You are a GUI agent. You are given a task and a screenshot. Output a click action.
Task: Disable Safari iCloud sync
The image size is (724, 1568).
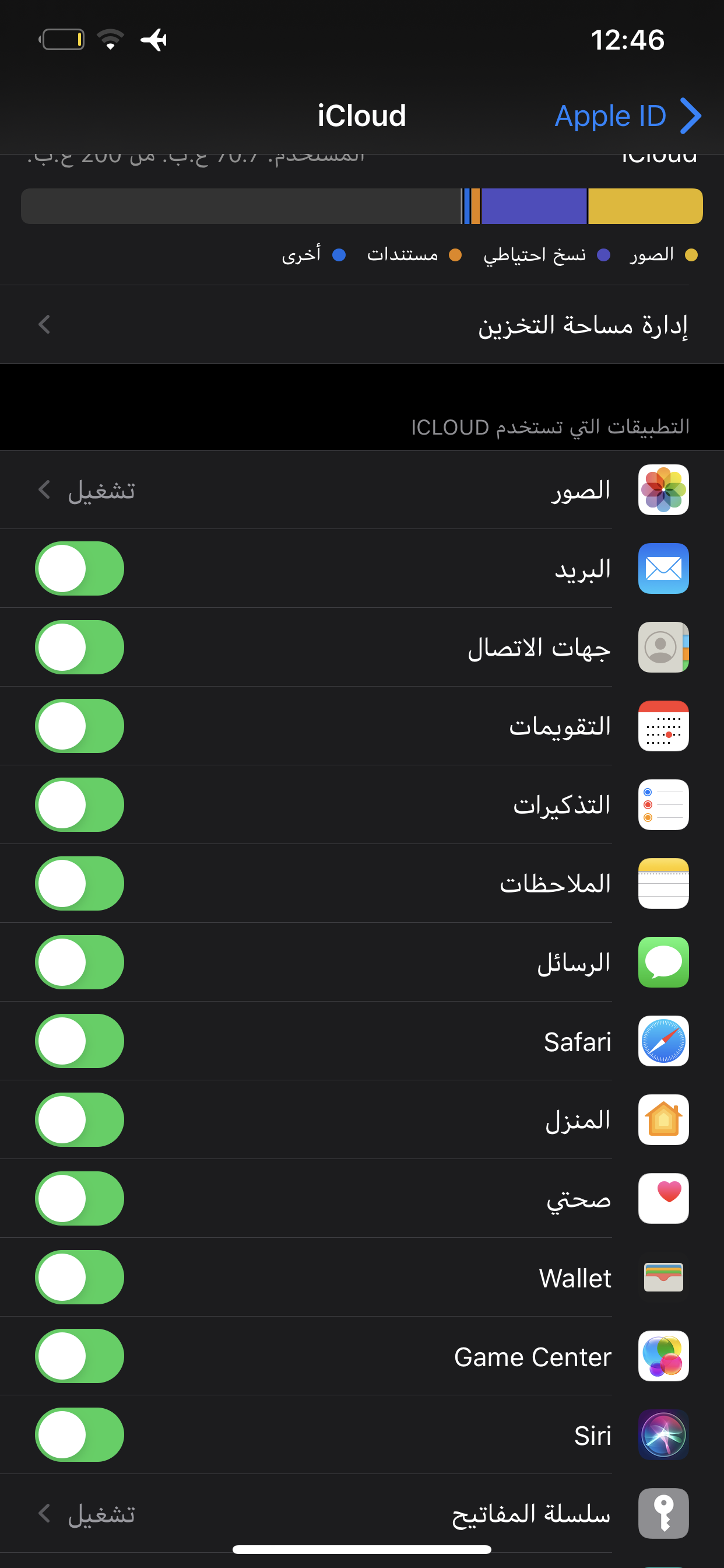pos(80,1041)
